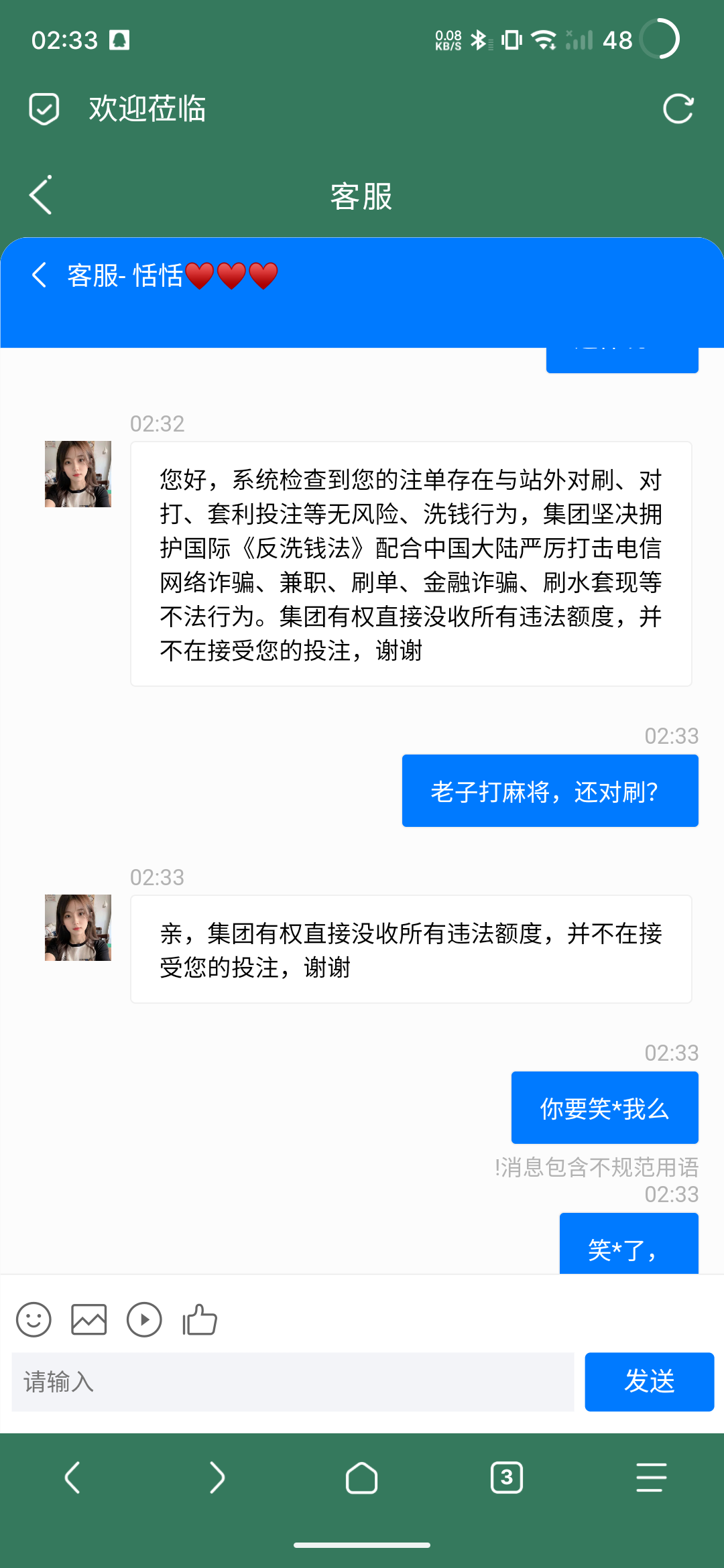The height and width of the screenshot is (1568, 724).
Task: Go back with the navigation back arrow
Action: (x=72, y=1479)
